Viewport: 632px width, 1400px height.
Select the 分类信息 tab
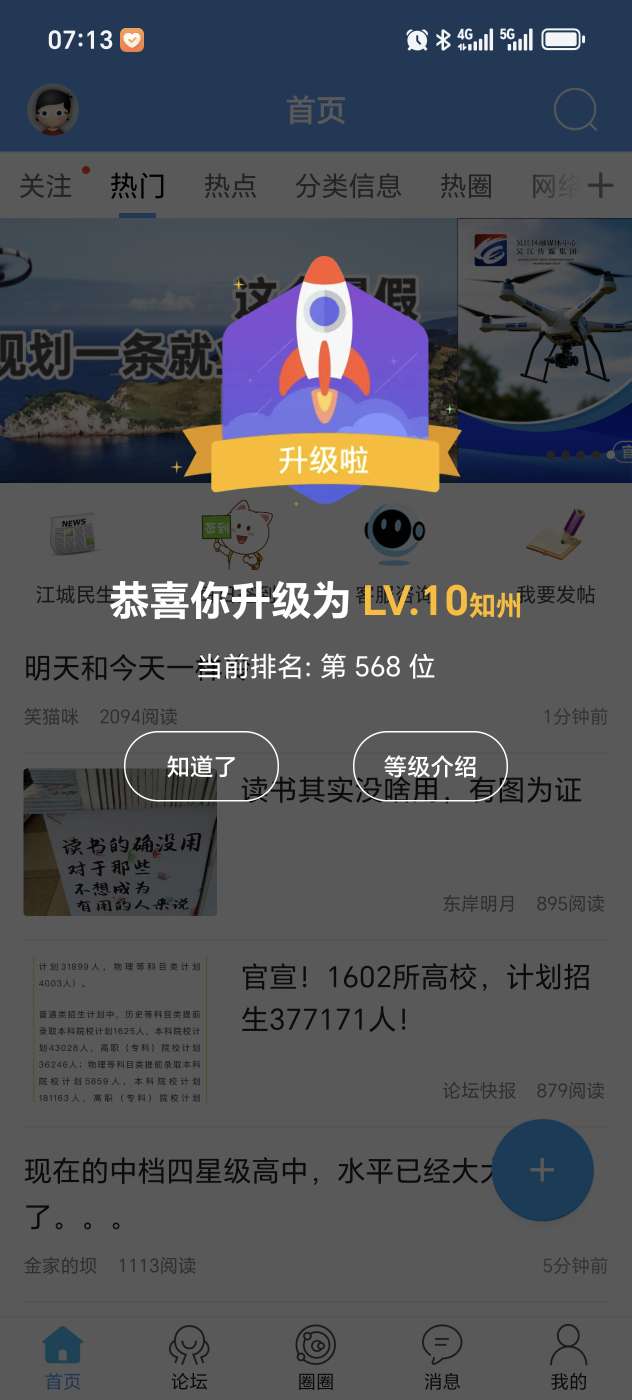click(x=348, y=186)
